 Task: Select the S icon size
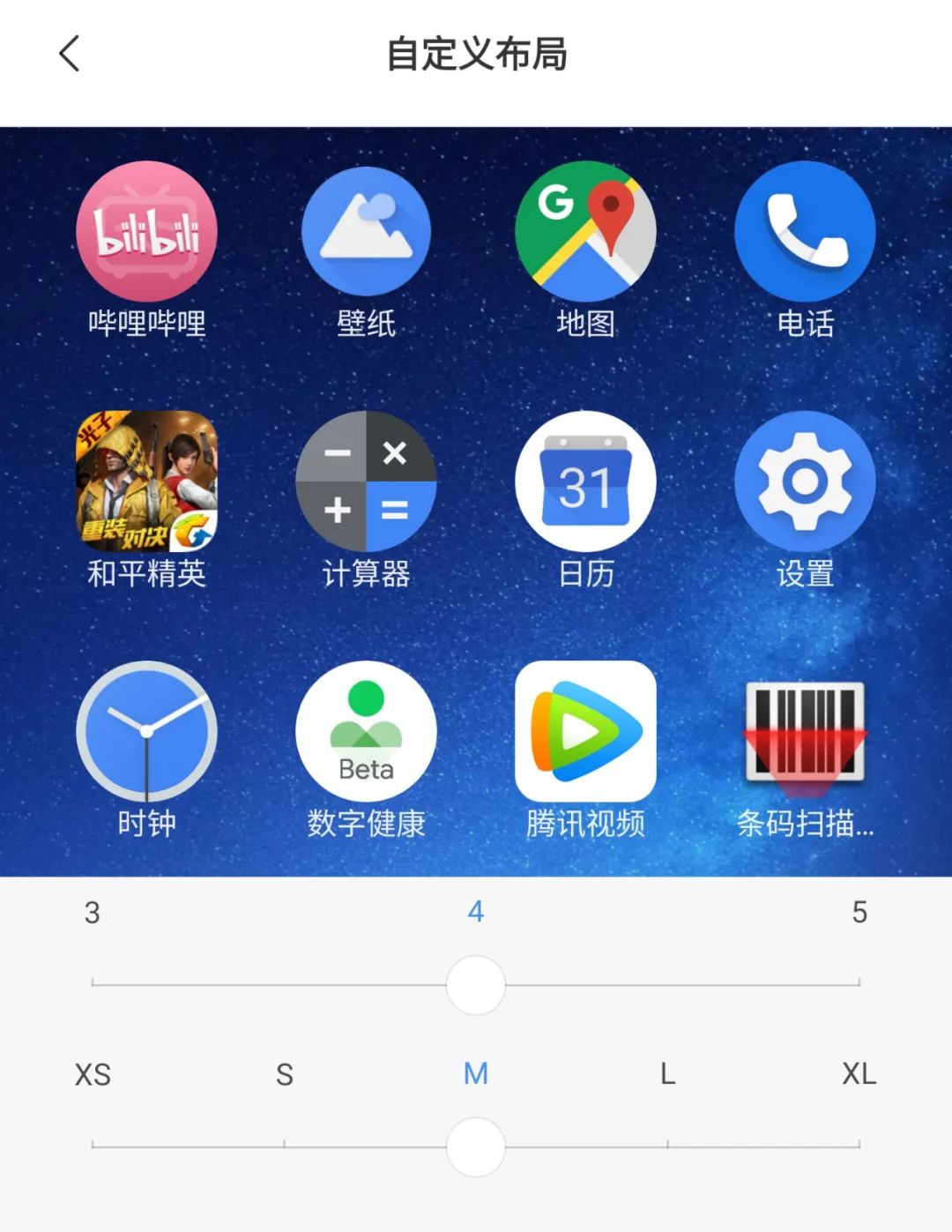click(x=284, y=1144)
